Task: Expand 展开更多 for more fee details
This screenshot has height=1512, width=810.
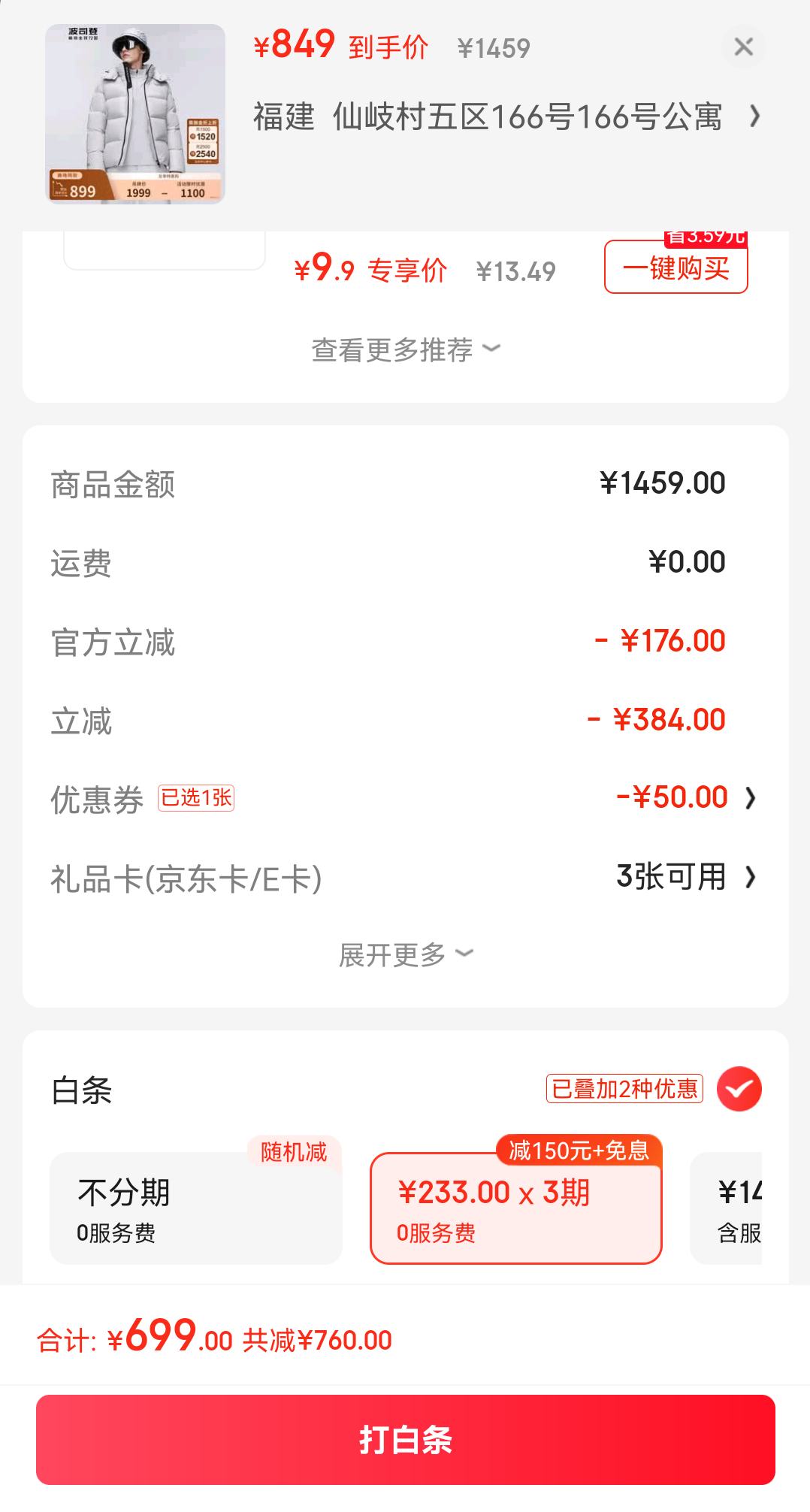Action: click(x=404, y=954)
